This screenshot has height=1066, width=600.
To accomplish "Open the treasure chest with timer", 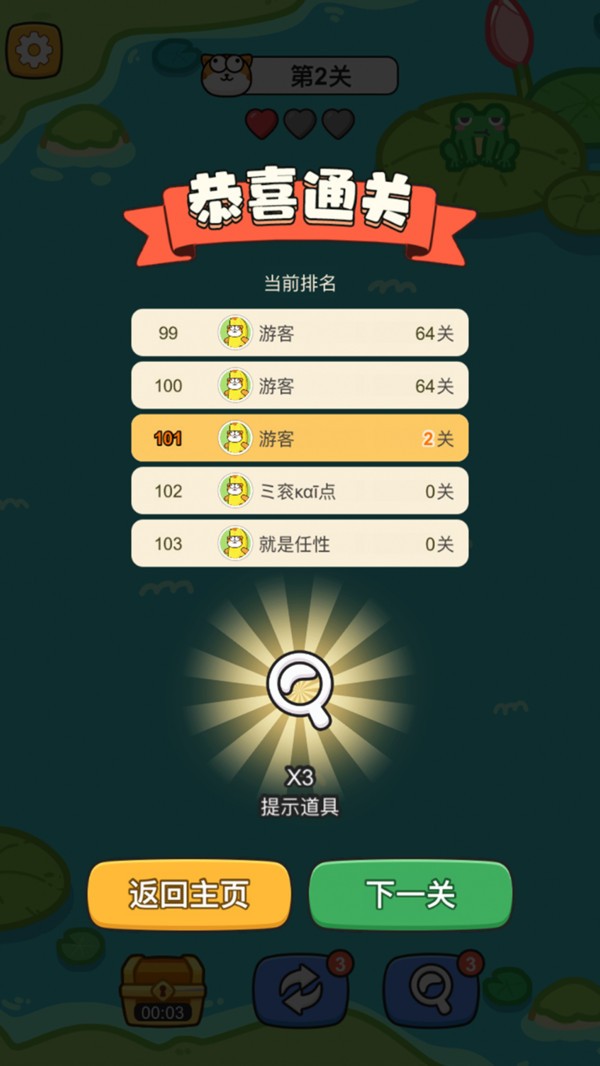I will point(162,988).
